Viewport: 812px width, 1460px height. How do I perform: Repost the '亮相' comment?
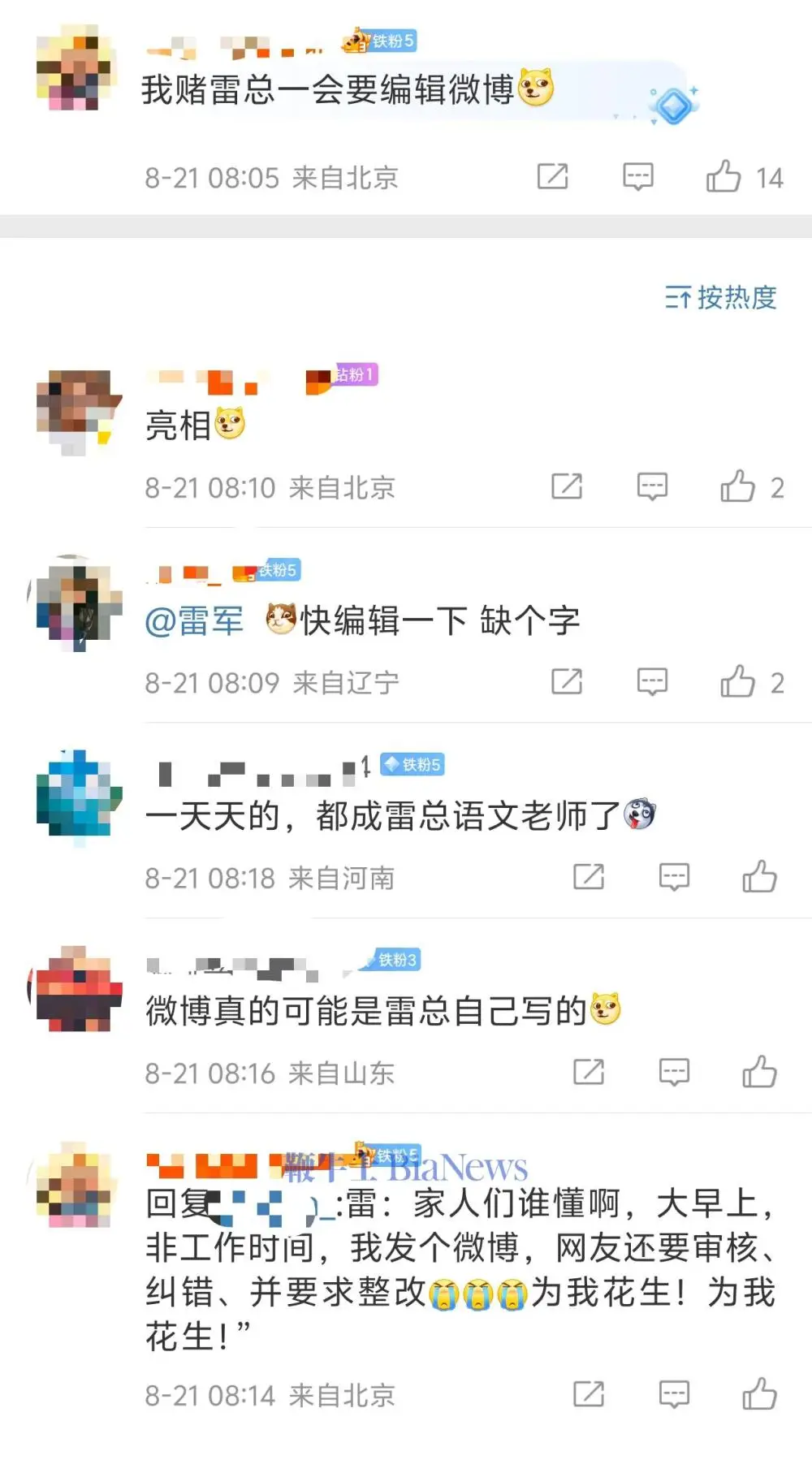point(567,486)
